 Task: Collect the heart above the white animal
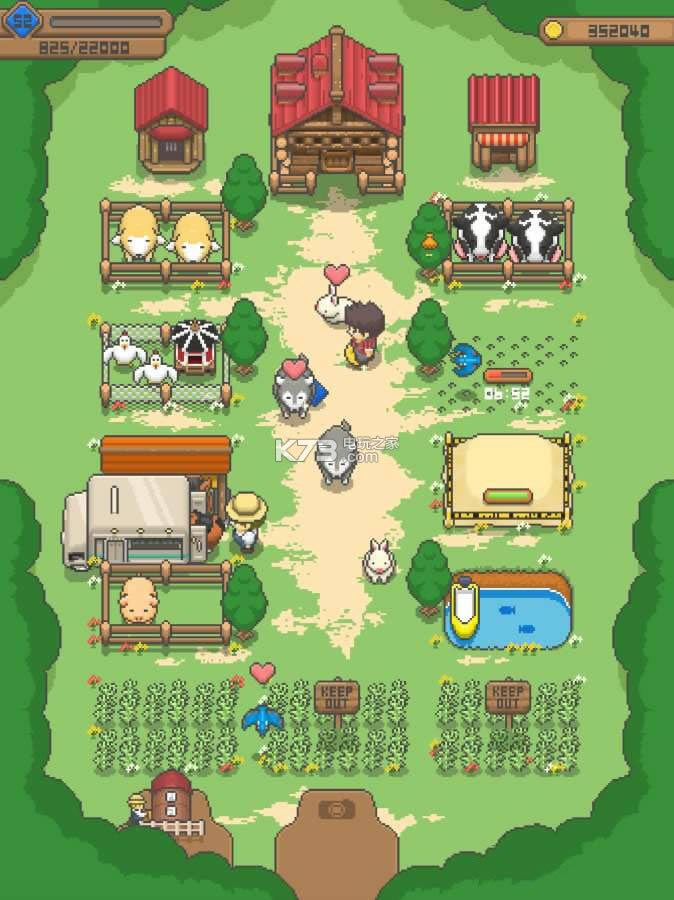tap(337, 273)
